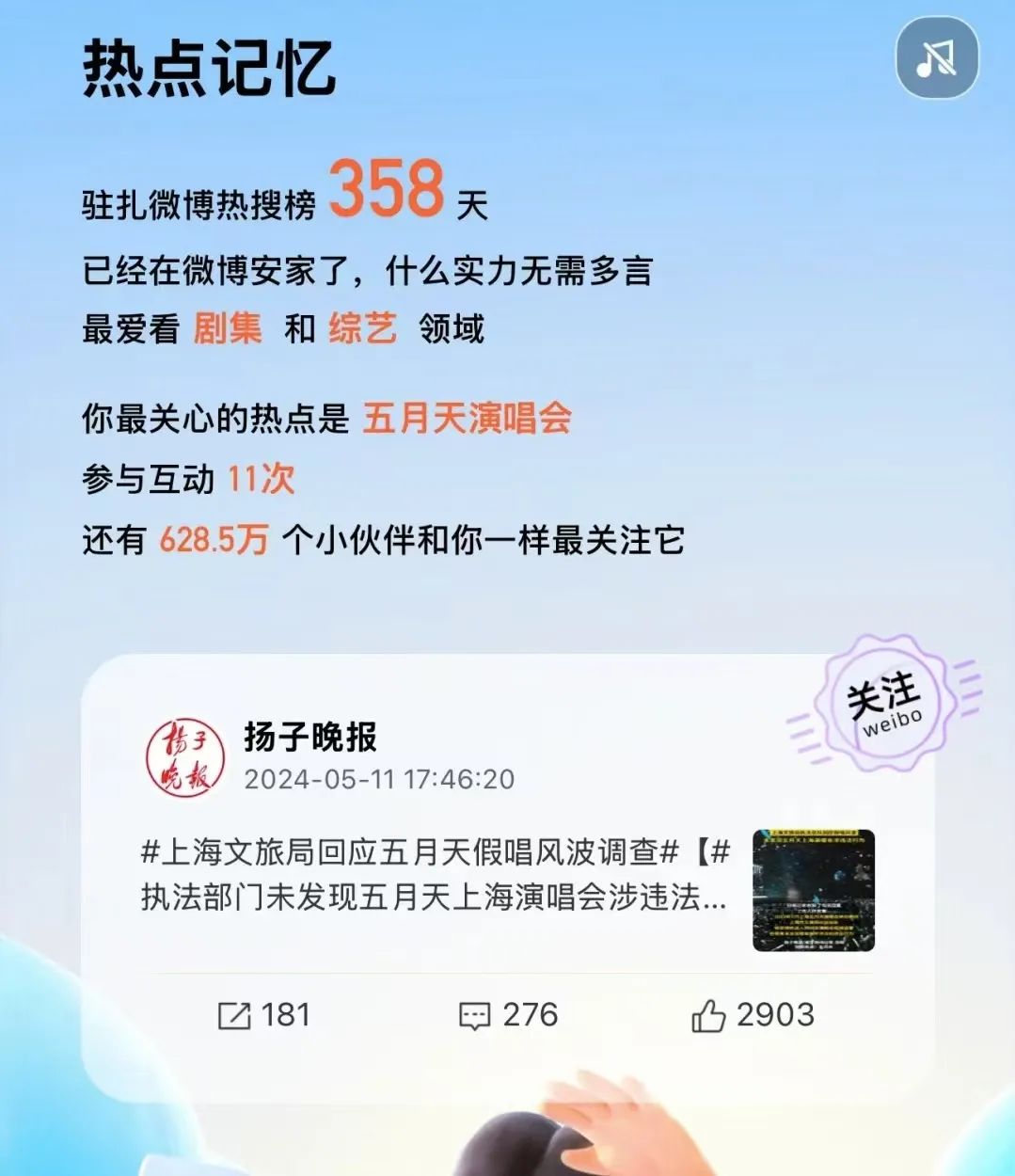Image resolution: width=1015 pixels, height=1176 pixels.
Task: Like the 扬子晚报 post
Action: coord(753,1015)
